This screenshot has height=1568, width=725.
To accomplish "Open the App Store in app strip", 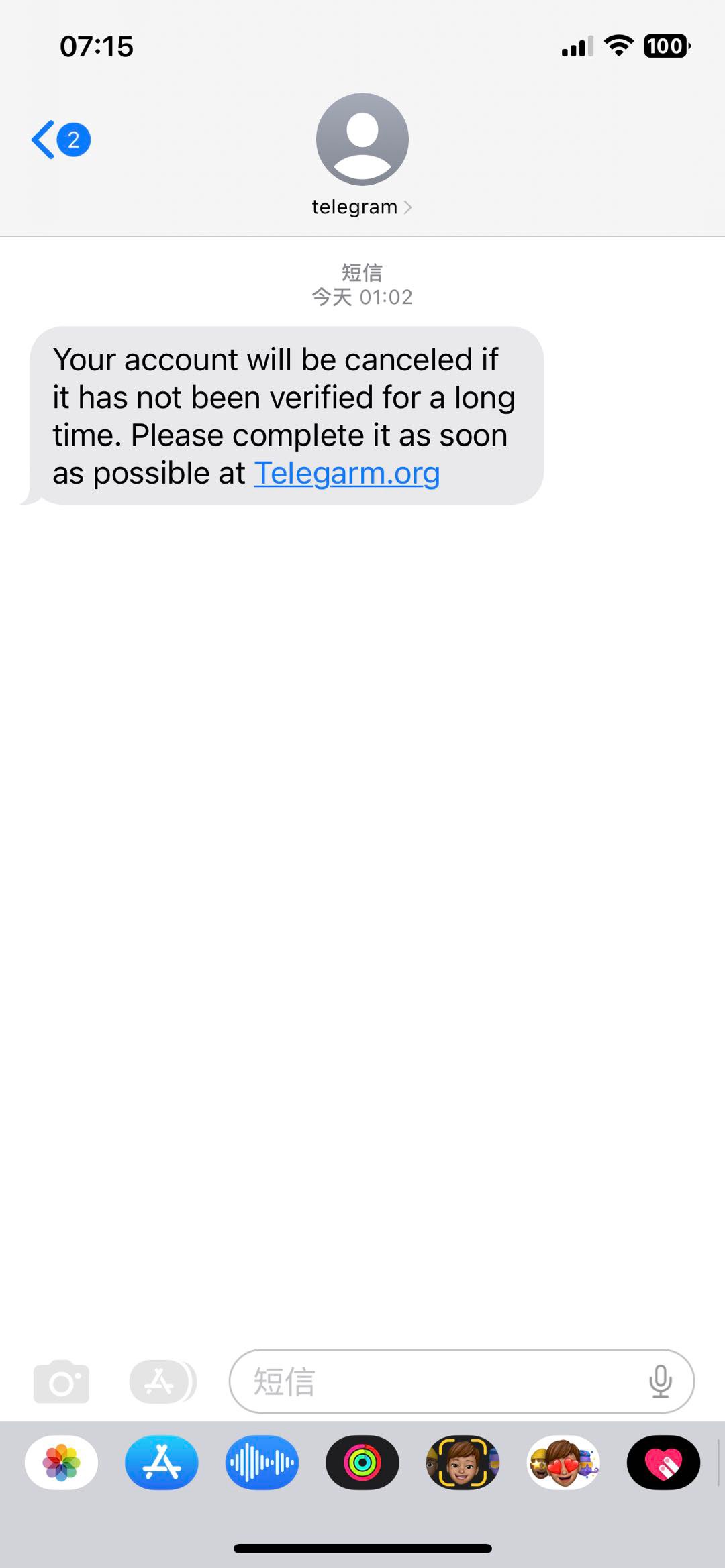I will (x=162, y=1463).
